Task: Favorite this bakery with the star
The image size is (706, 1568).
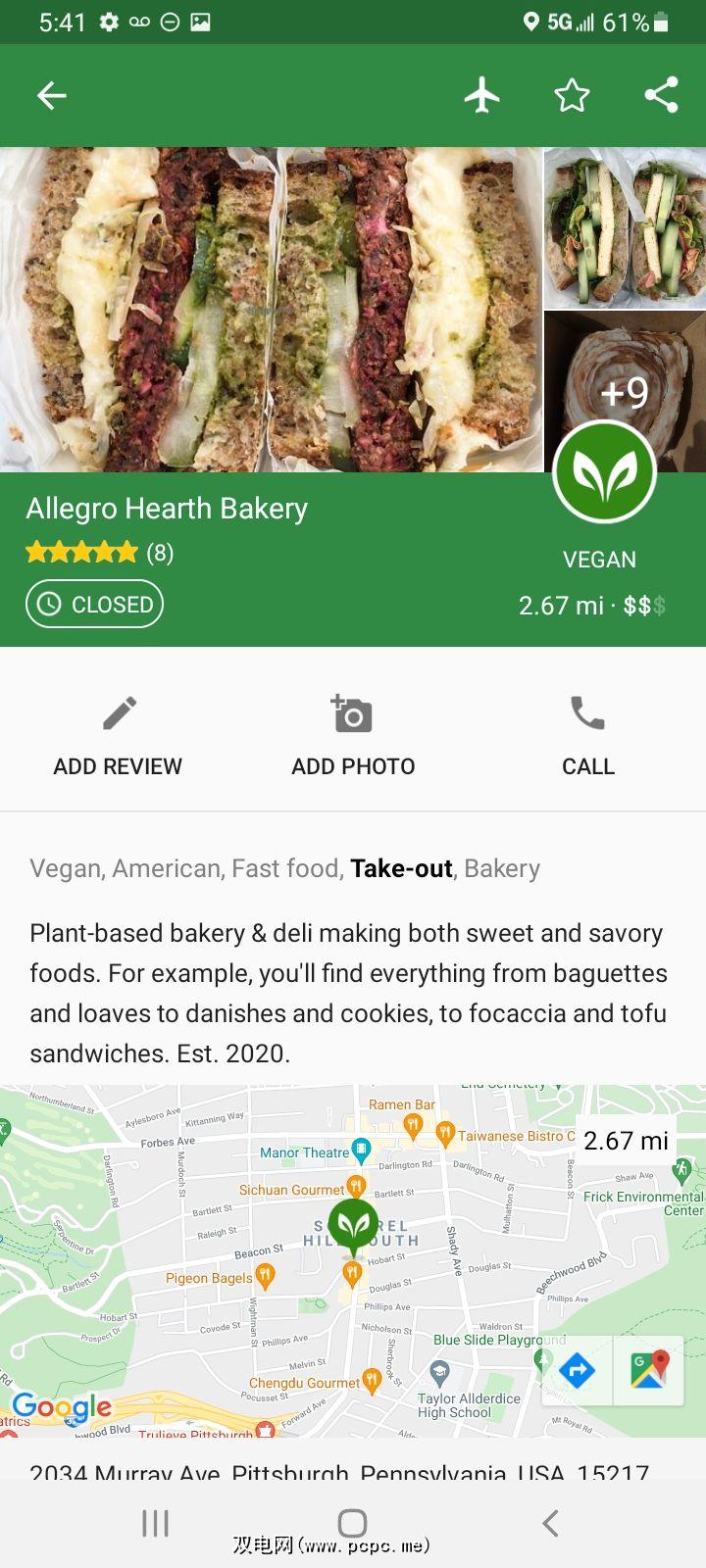Action: [x=572, y=95]
